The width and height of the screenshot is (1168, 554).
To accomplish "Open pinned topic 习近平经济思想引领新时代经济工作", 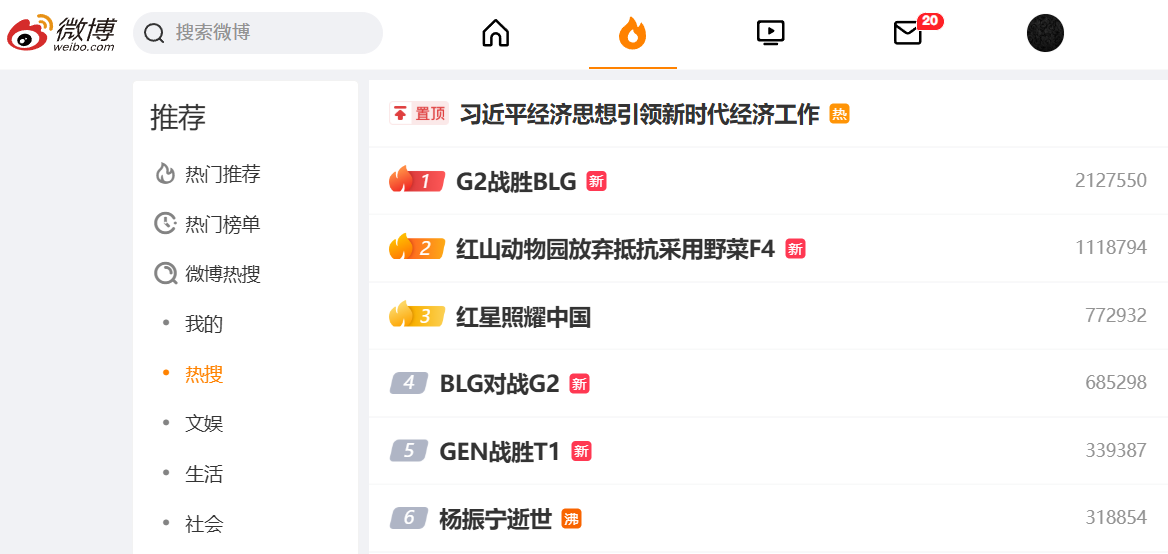I will pos(639,114).
